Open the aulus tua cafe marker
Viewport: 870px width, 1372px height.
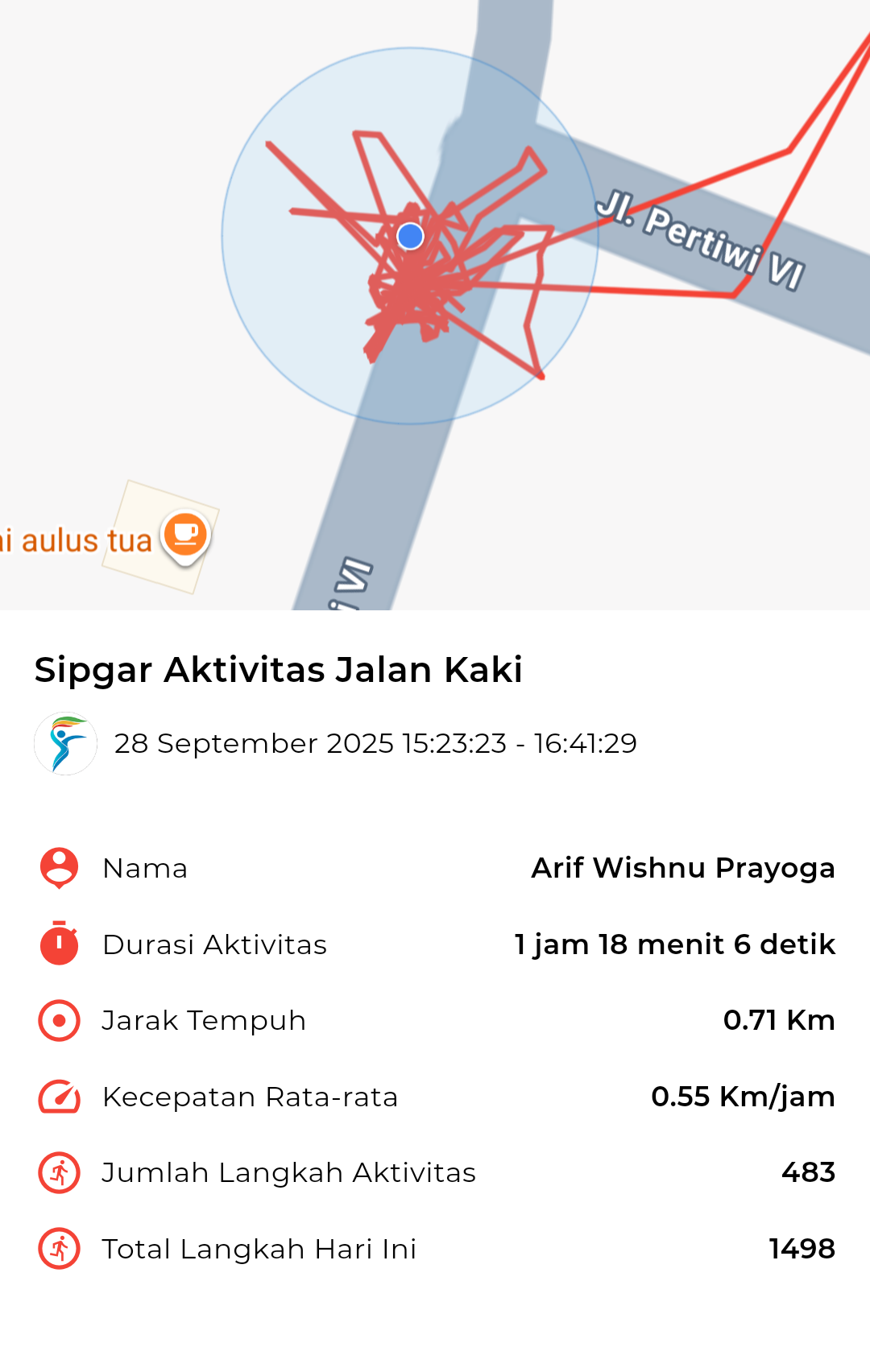[x=186, y=536]
